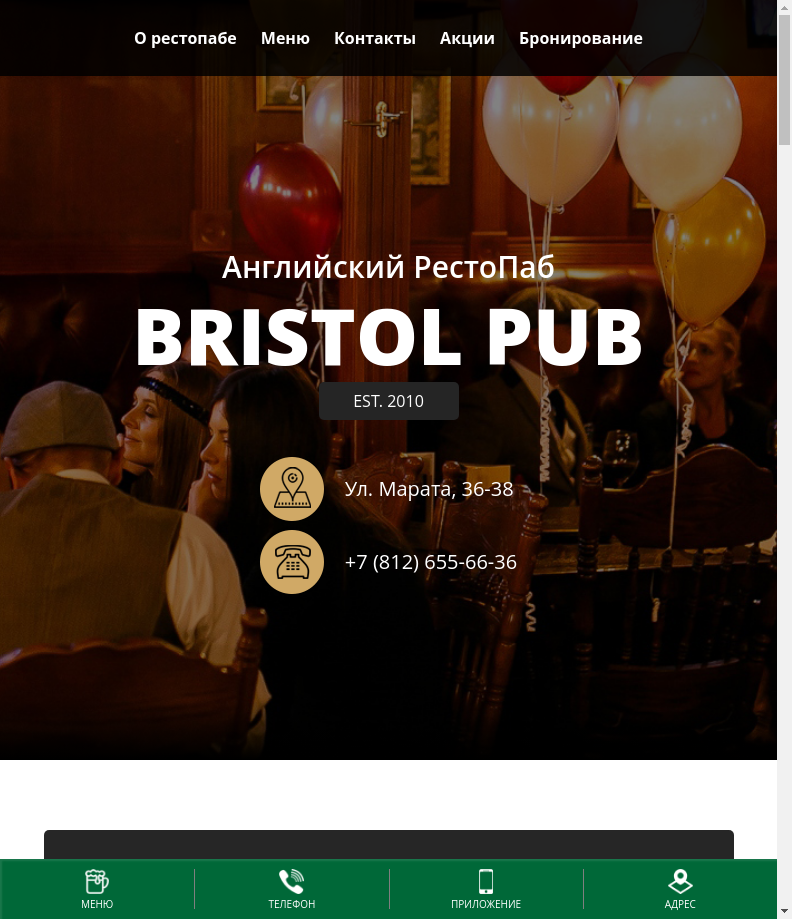Viewport: 792px width, 919px height.
Task: Select the ТЕЛЕФОН item in the bottom bar
Action: tap(291, 888)
